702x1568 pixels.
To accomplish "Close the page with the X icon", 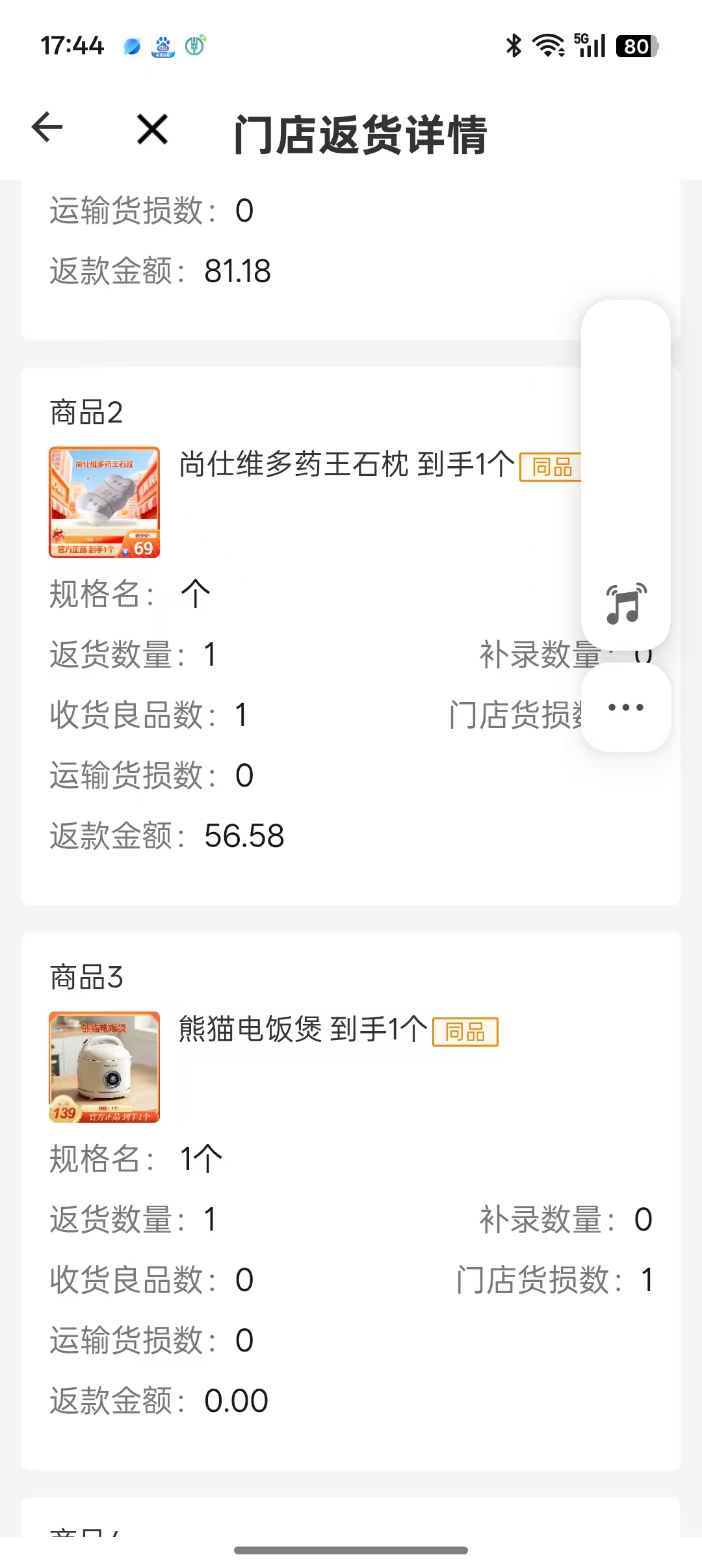I will 153,129.
